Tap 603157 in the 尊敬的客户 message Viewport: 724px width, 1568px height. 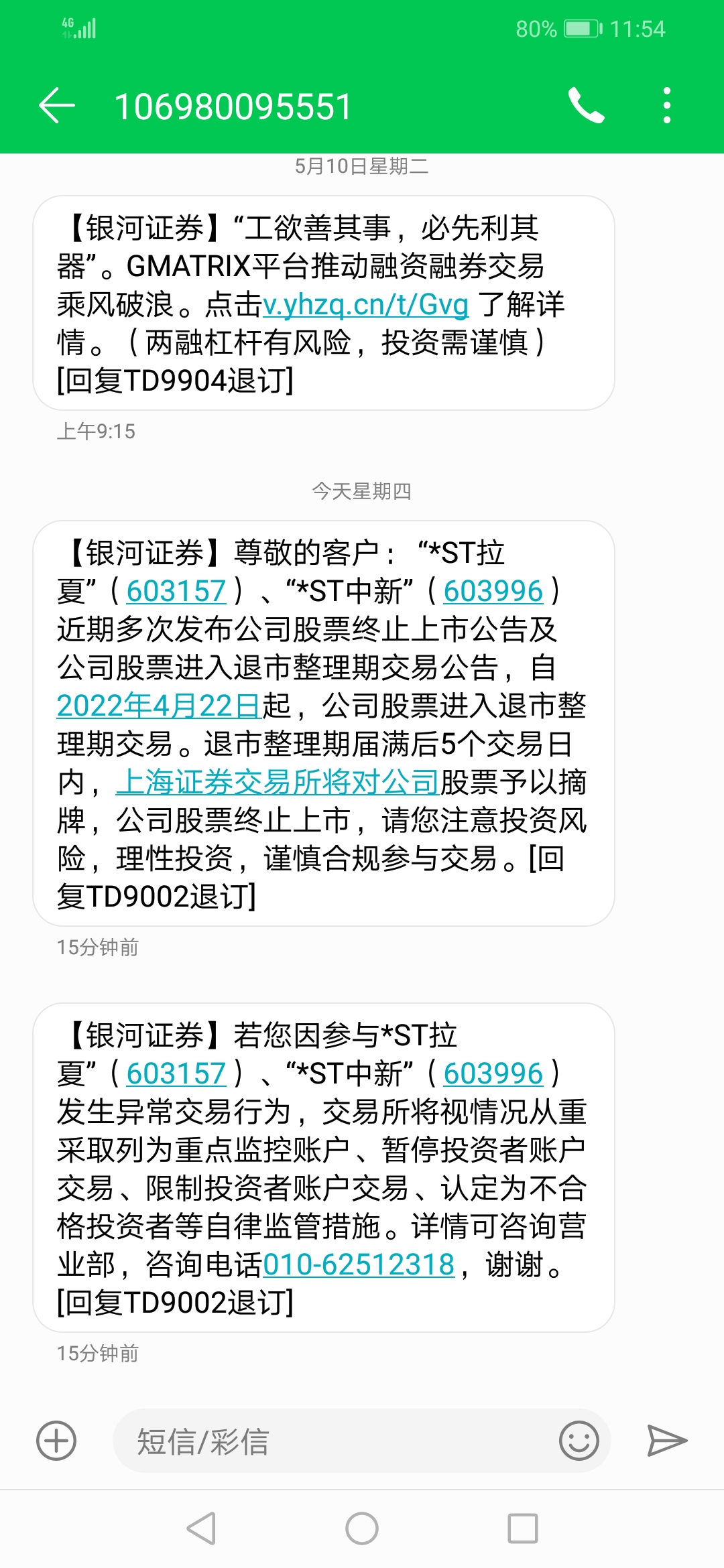pyautogui.click(x=176, y=592)
